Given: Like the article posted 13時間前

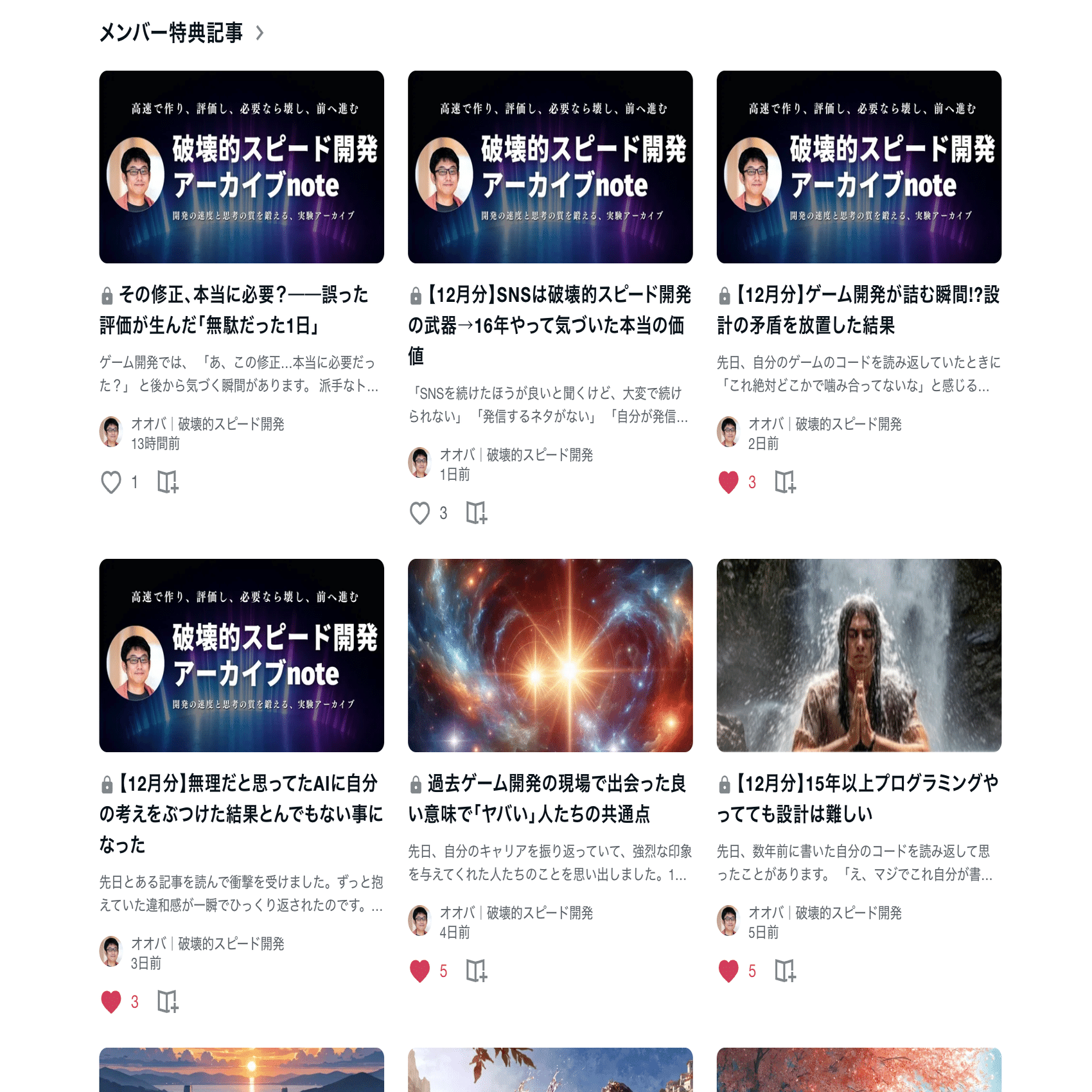Looking at the screenshot, I should click(111, 482).
